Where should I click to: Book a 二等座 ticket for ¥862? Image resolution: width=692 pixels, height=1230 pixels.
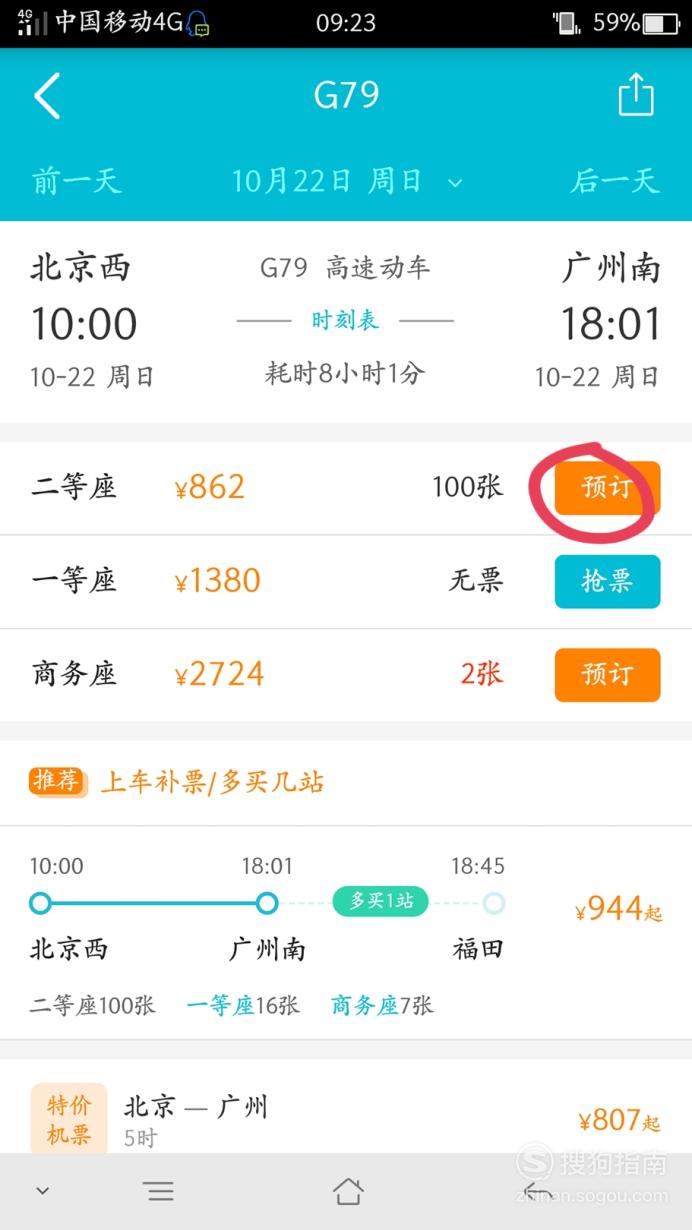607,488
